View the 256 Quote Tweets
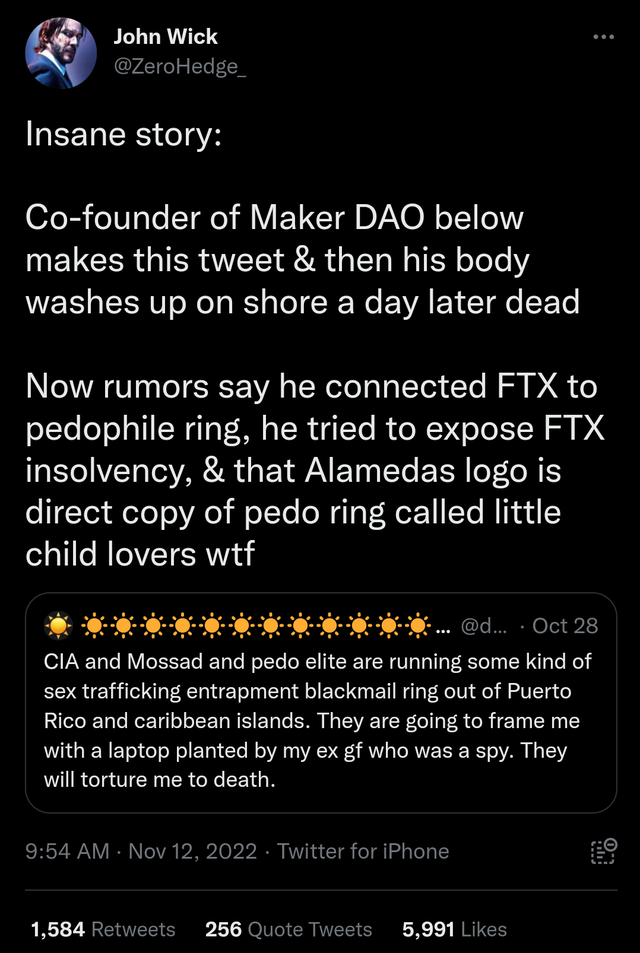 (x=288, y=929)
